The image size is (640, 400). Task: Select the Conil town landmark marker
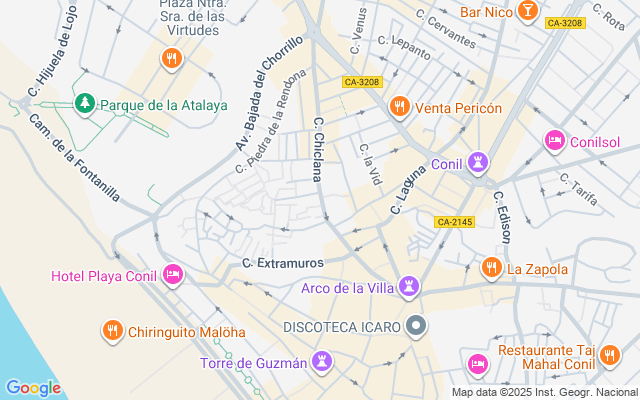[478, 162]
